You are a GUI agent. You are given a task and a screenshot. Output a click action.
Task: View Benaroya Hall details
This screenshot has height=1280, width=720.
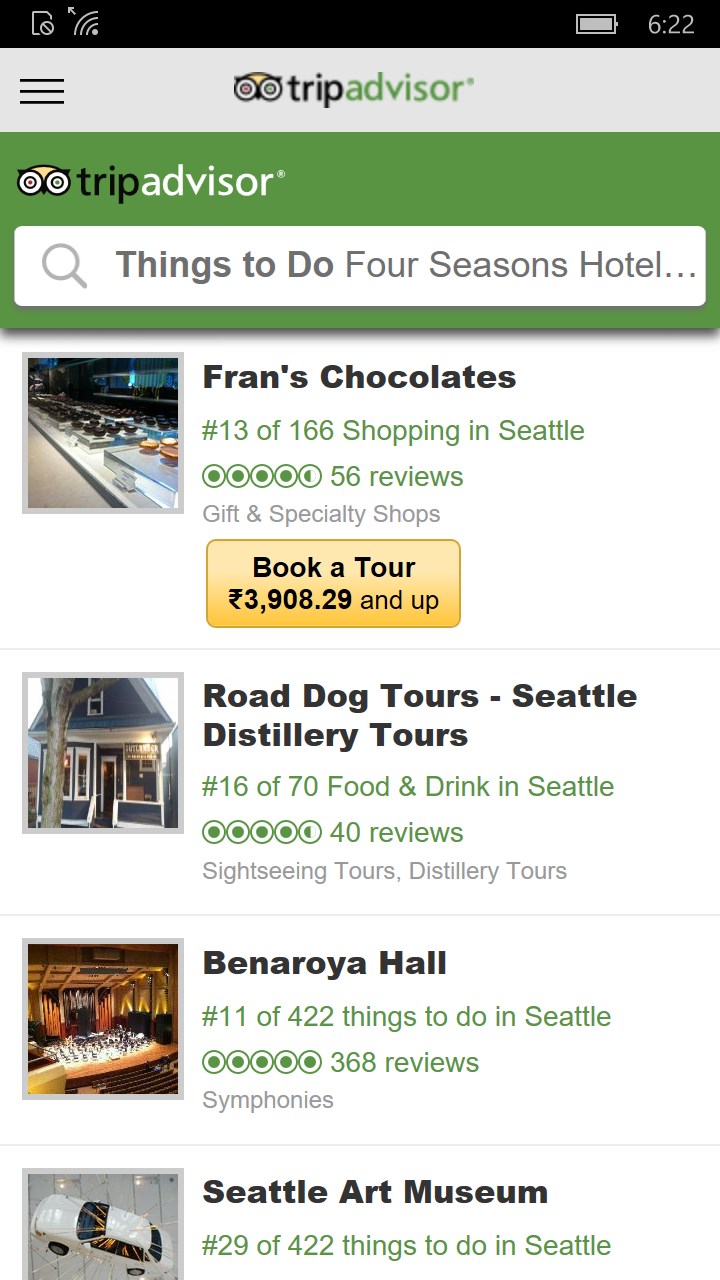[x=324, y=964]
